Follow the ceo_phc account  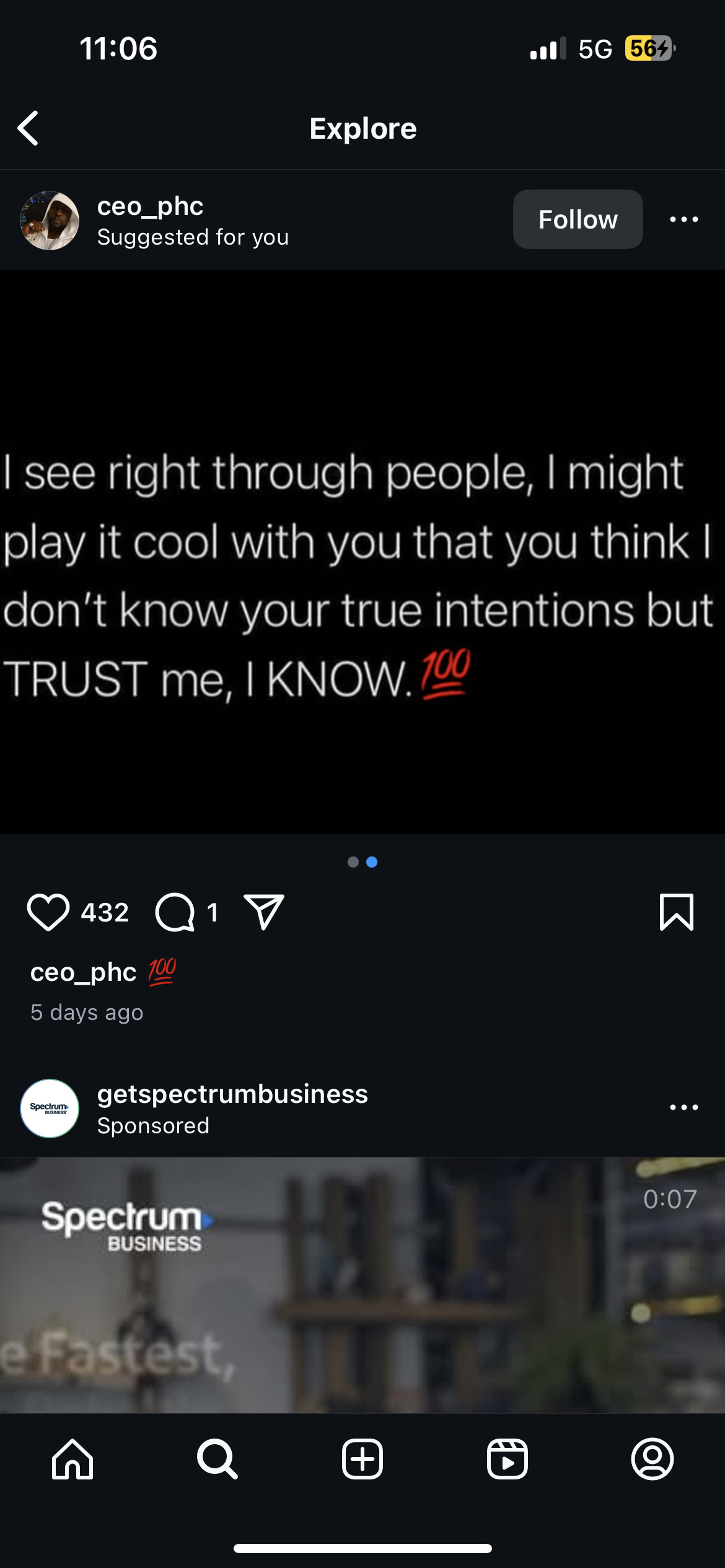click(578, 219)
